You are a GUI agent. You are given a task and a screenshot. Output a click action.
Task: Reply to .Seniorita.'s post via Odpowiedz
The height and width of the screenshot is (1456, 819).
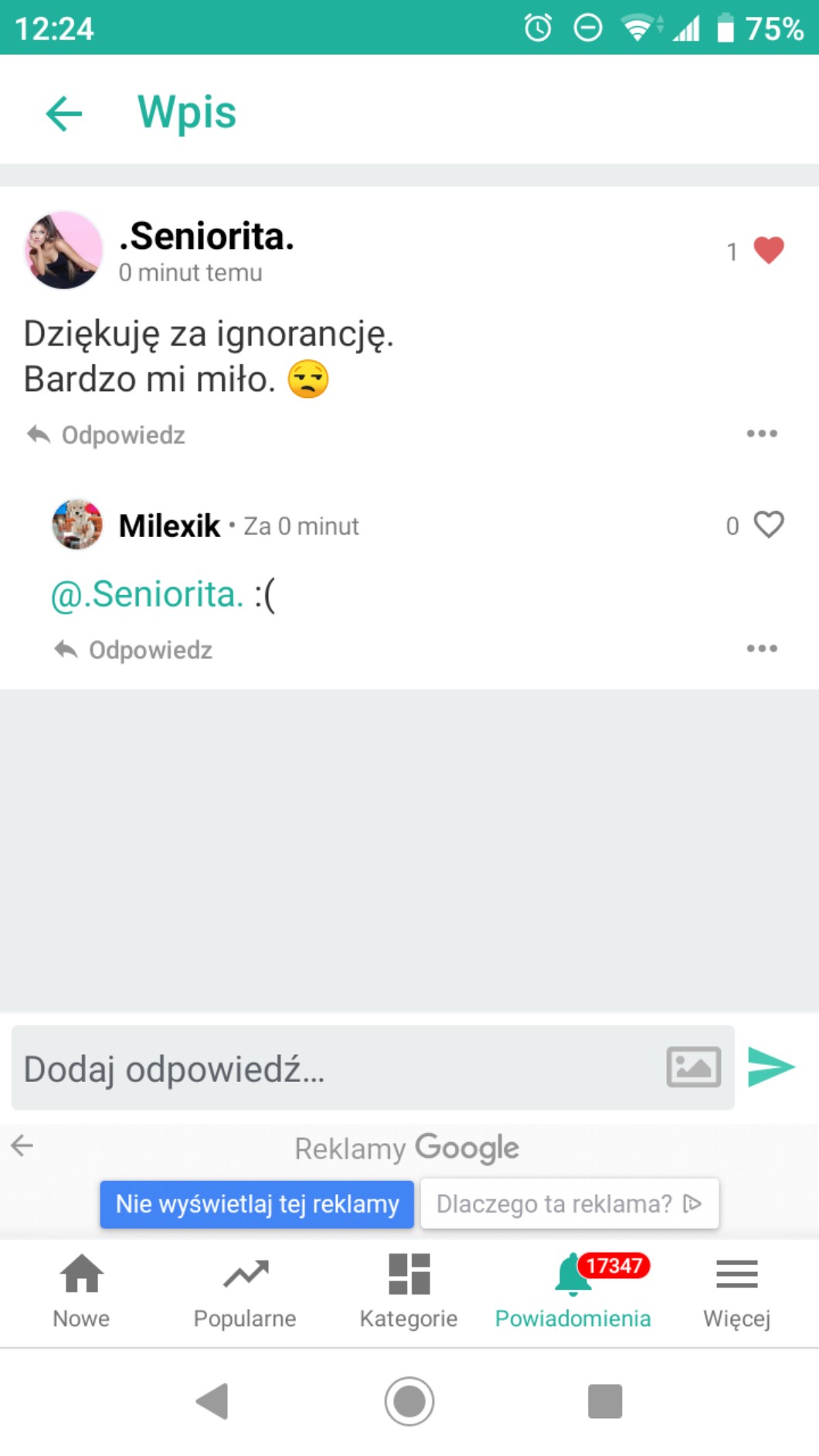coord(107,435)
